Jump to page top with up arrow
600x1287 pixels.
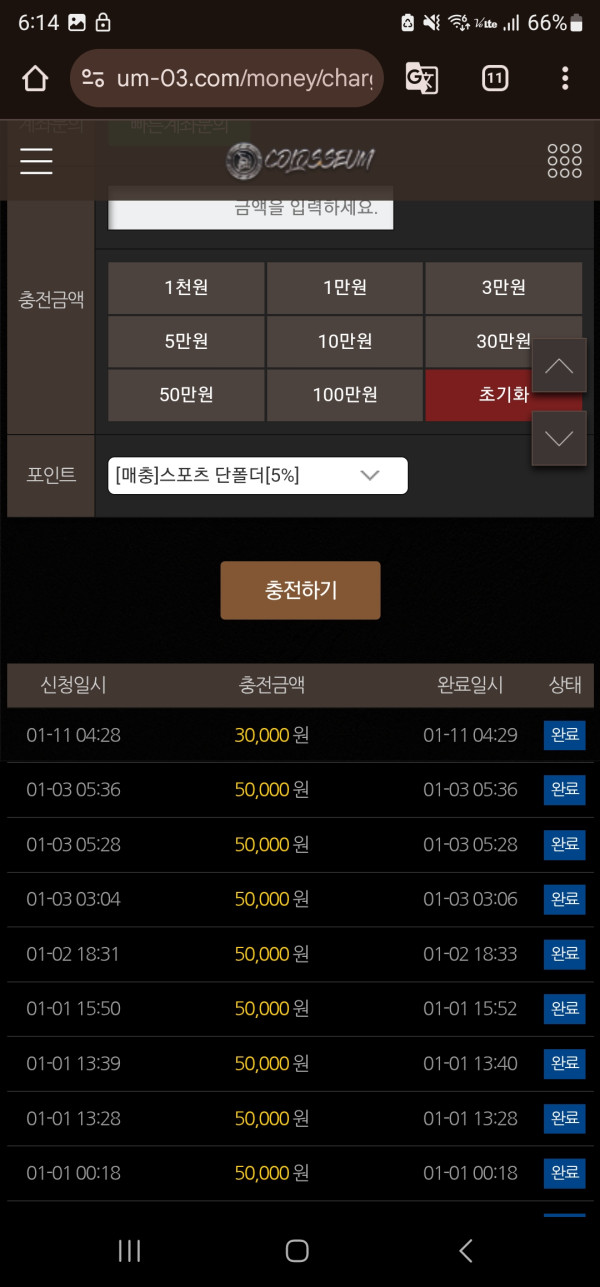pyautogui.click(x=559, y=366)
